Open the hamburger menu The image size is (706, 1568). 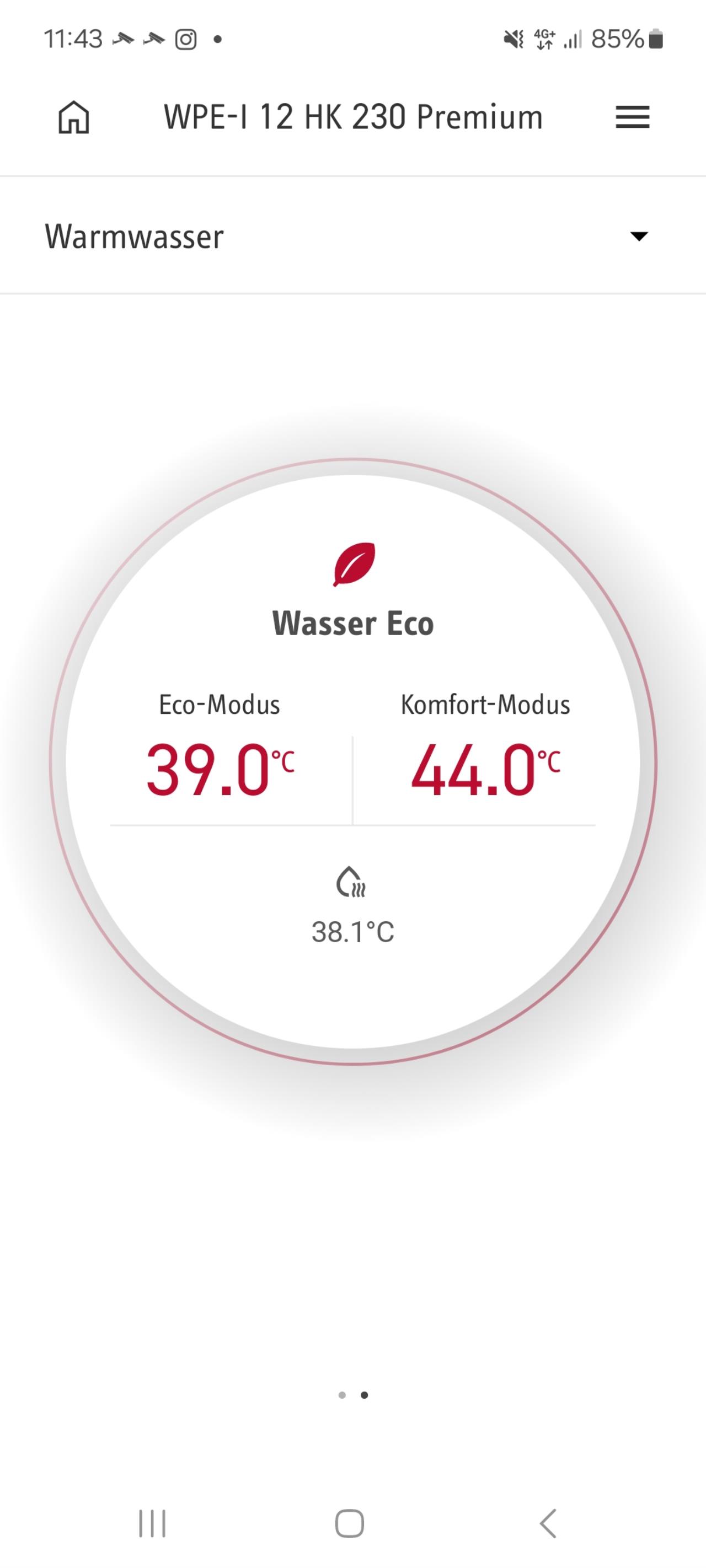coord(632,117)
